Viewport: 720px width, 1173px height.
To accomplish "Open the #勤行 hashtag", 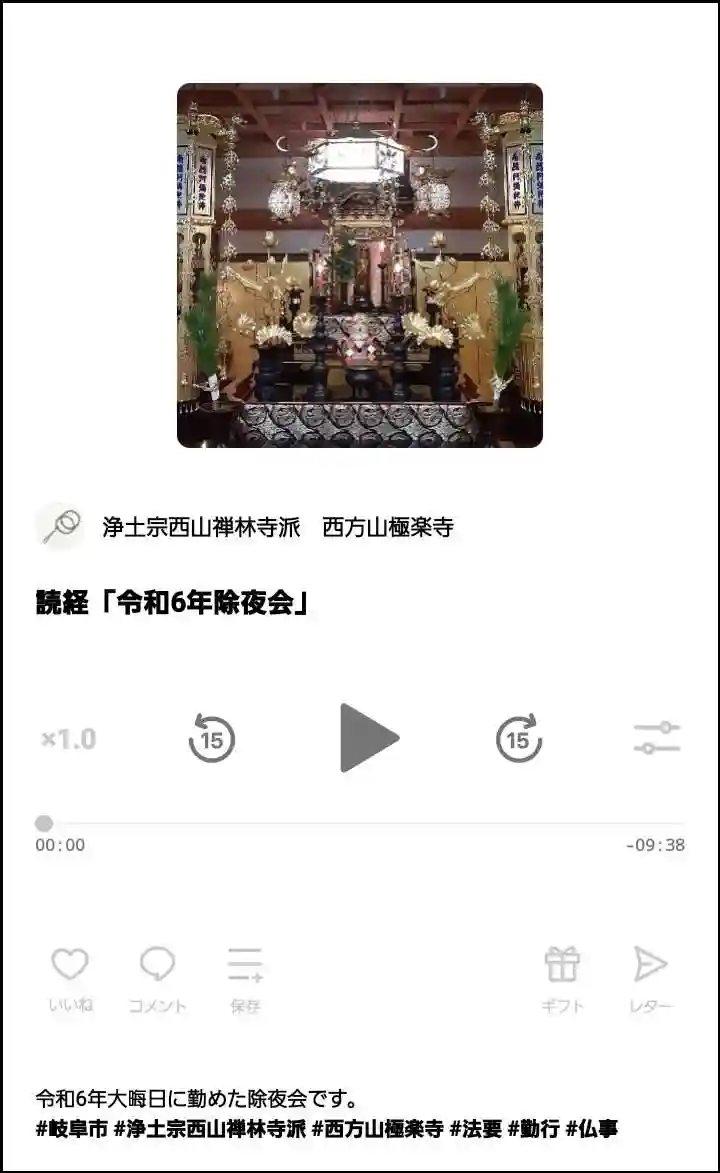I will pyautogui.click(x=533, y=1130).
